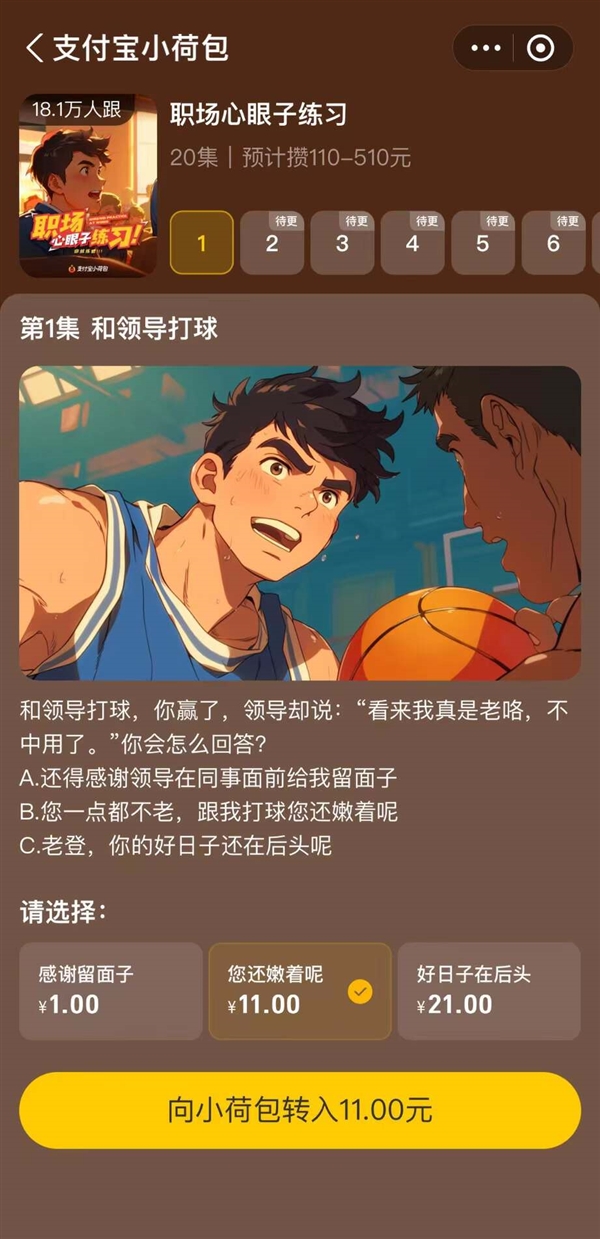Choose the 好日子在后头 ¥21.00 option

pyautogui.click(x=488, y=990)
